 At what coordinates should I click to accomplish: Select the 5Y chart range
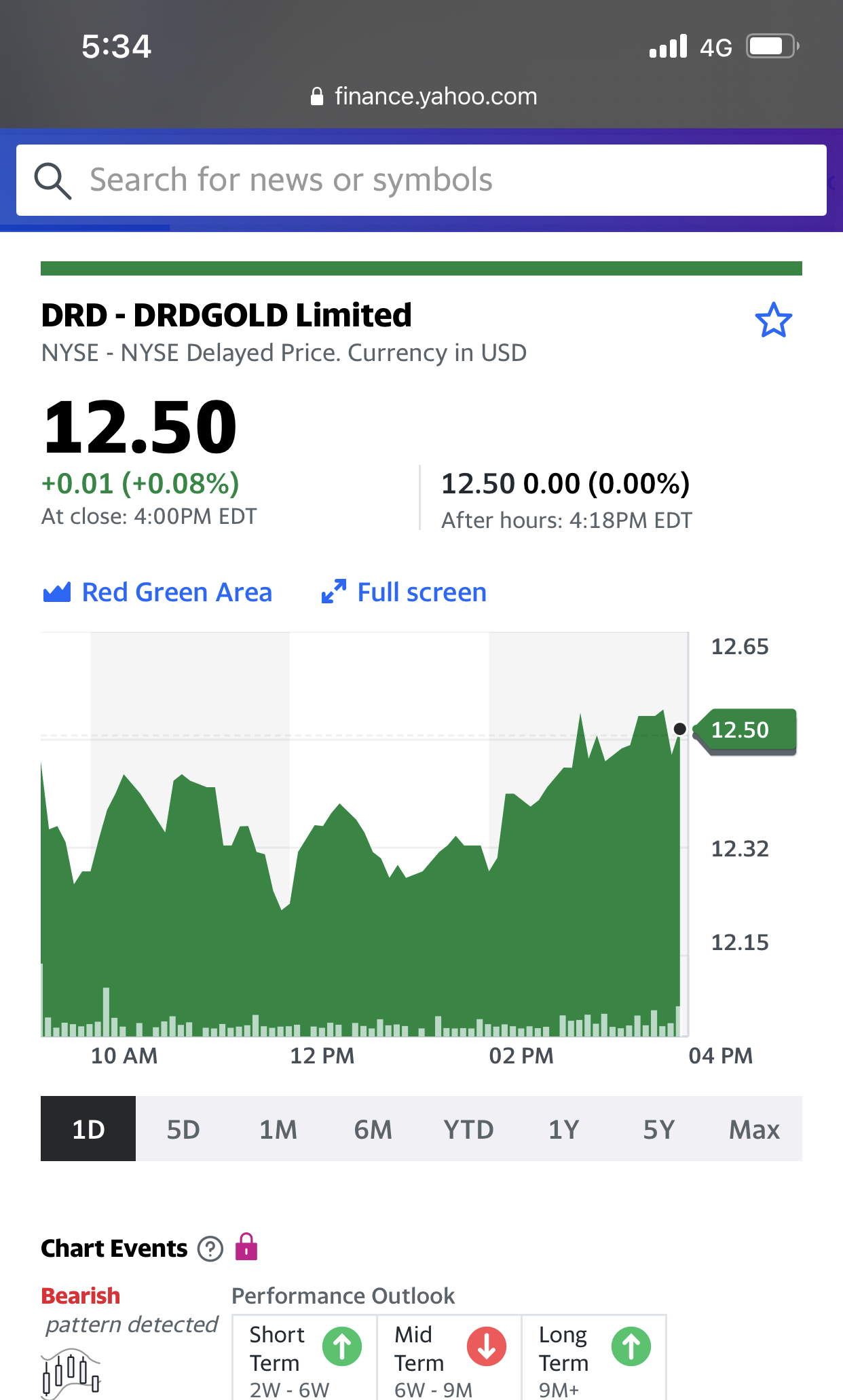tap(658, 1129)
